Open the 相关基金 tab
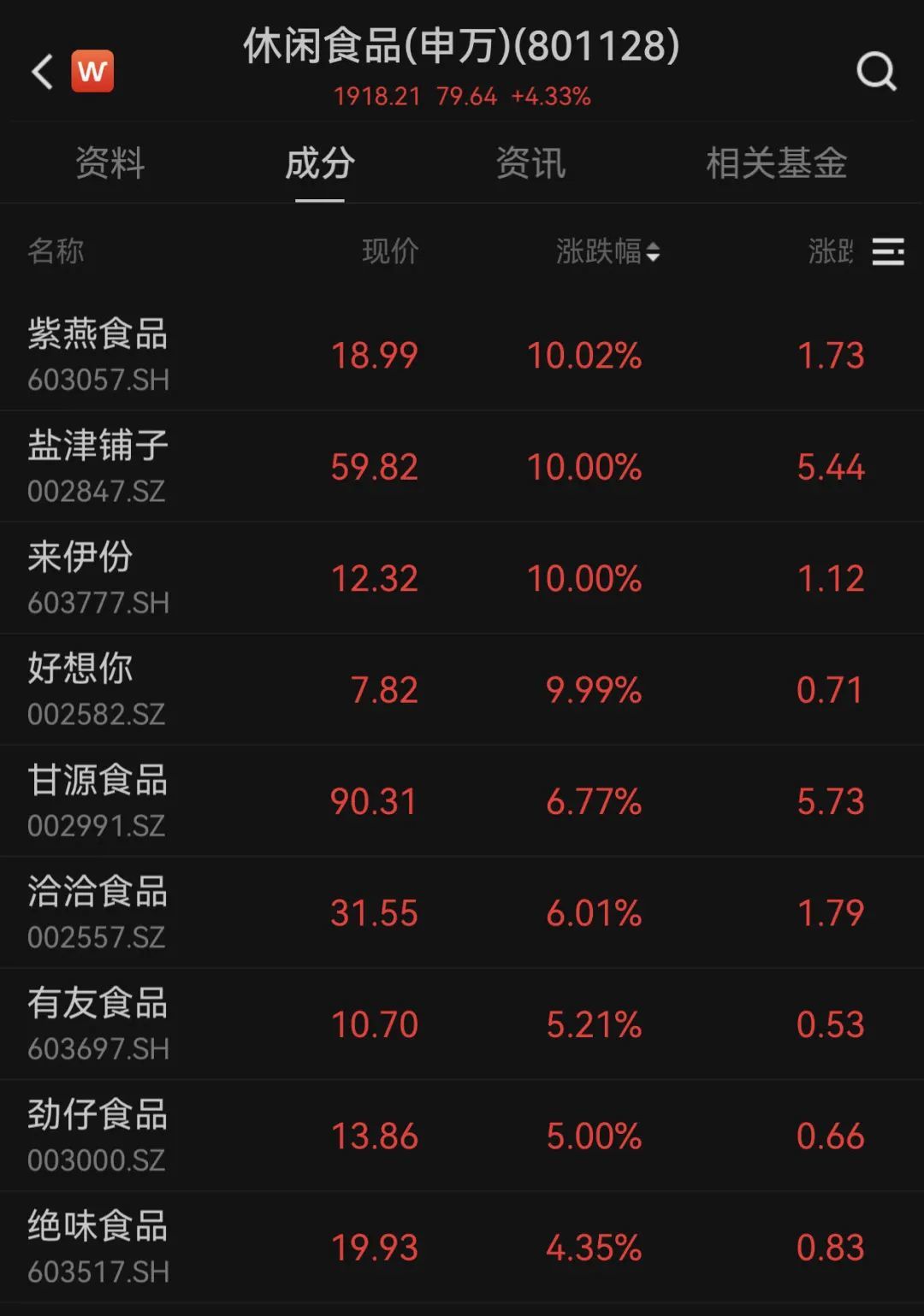The width and height of the screenshot is (924, 1316). pyautogui.click(x=776, y=163)
